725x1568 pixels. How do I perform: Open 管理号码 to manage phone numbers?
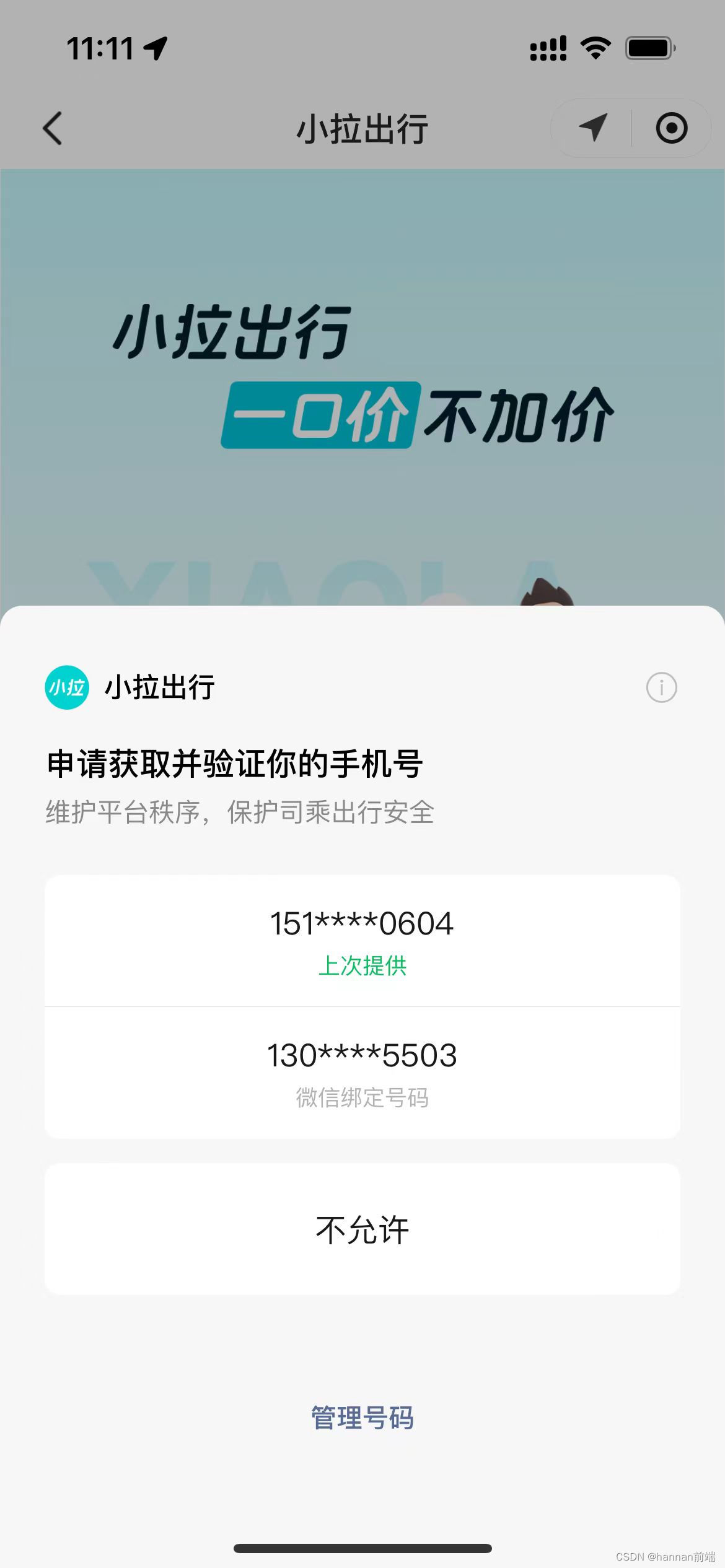pos(362,1418)
